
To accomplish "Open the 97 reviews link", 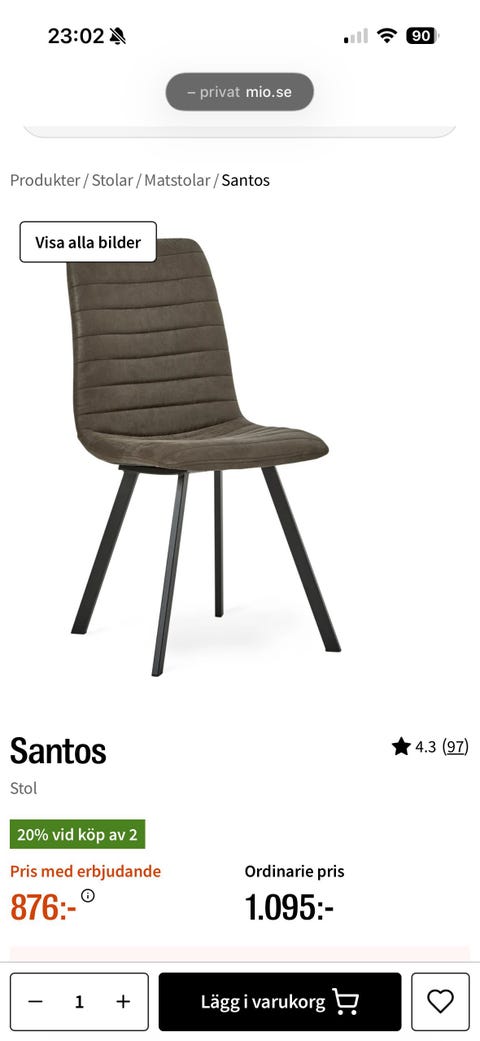I will tap(455, 747).
